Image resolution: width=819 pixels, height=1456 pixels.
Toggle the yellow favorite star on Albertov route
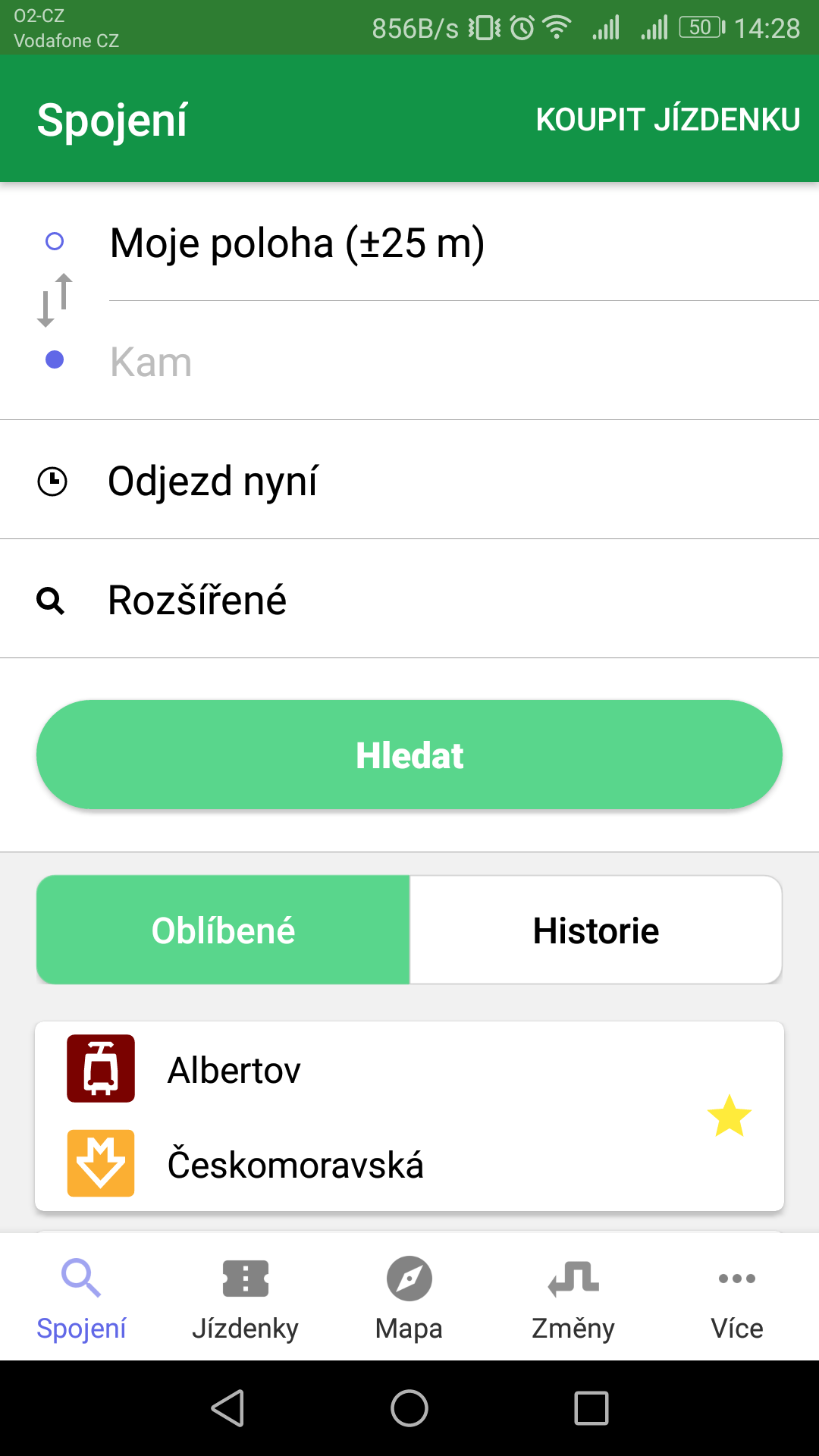point(729,1116)
